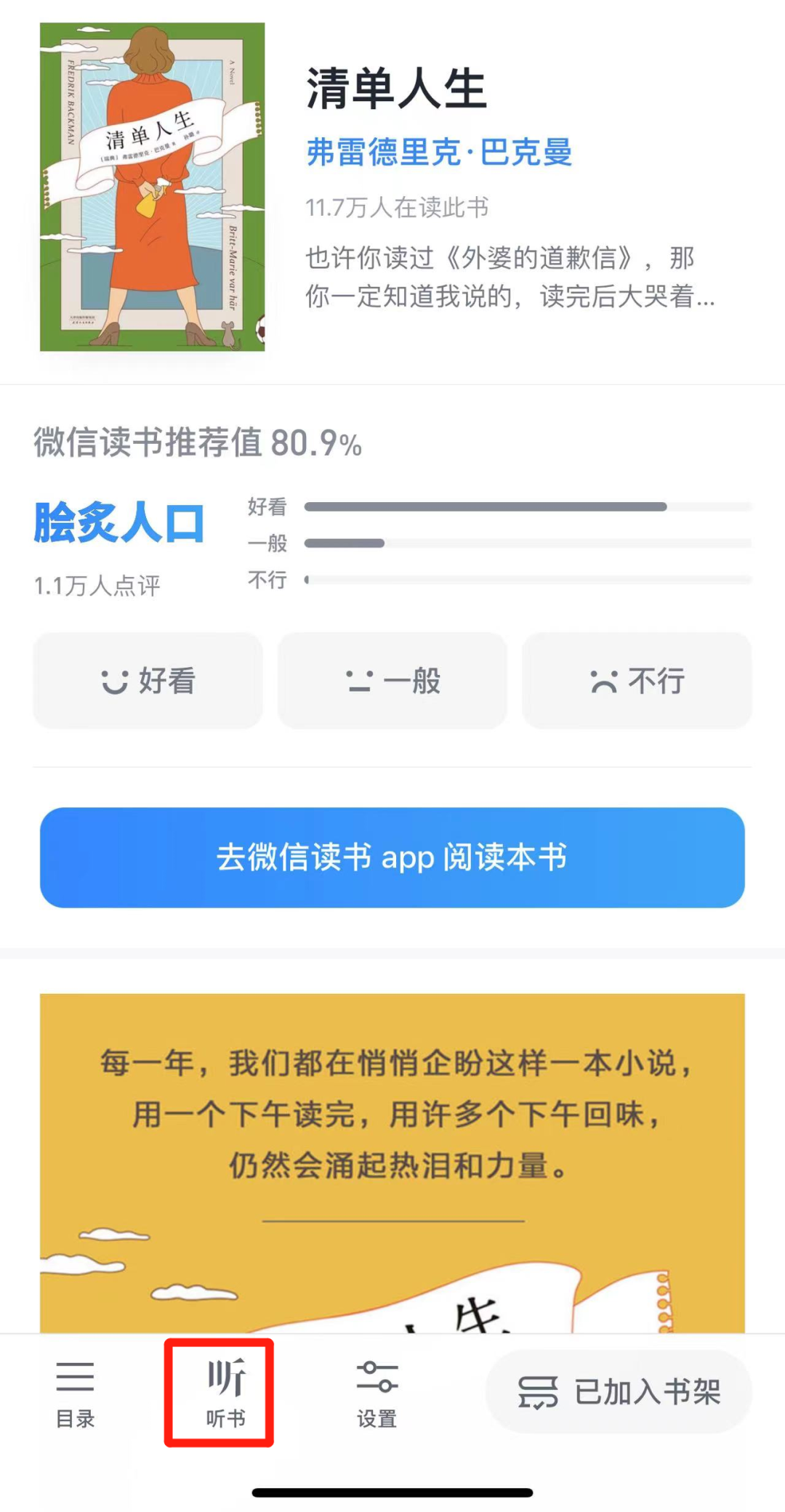Open the 清单人生 book cover
Viewport: 785px width, 1512px height.
(152, 187)
